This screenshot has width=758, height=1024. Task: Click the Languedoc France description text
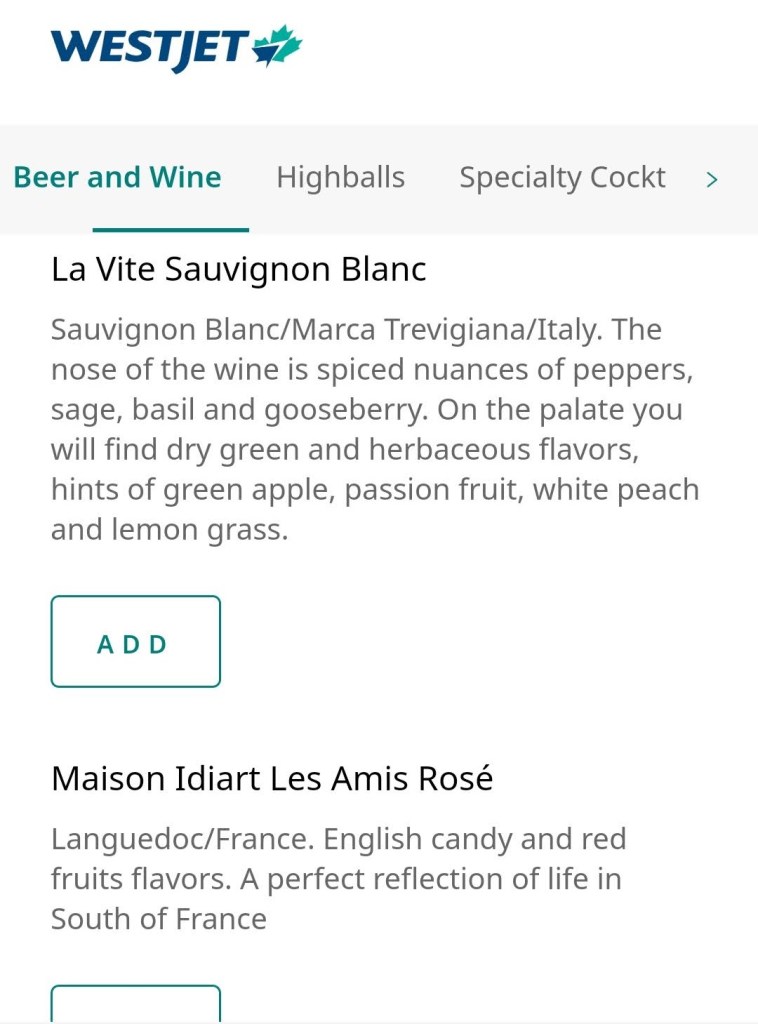(x=338, y=878)
